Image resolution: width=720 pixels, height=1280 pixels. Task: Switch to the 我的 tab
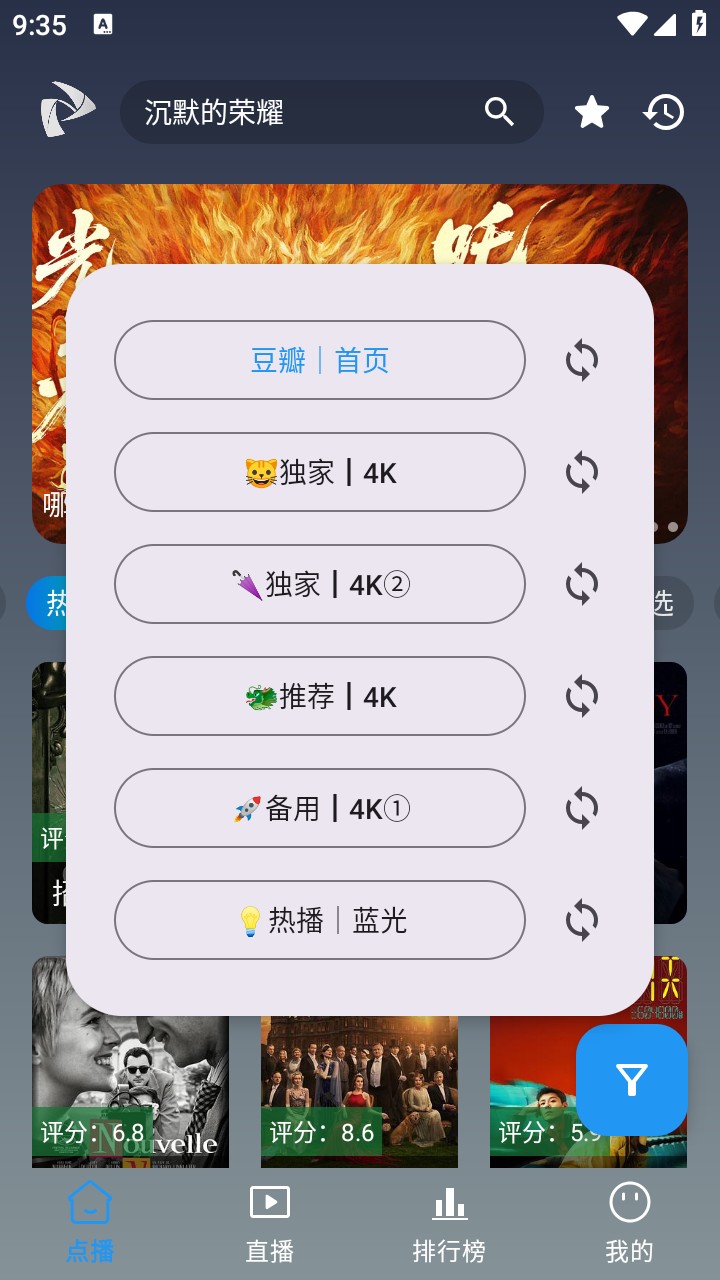tap(629, 1215)
